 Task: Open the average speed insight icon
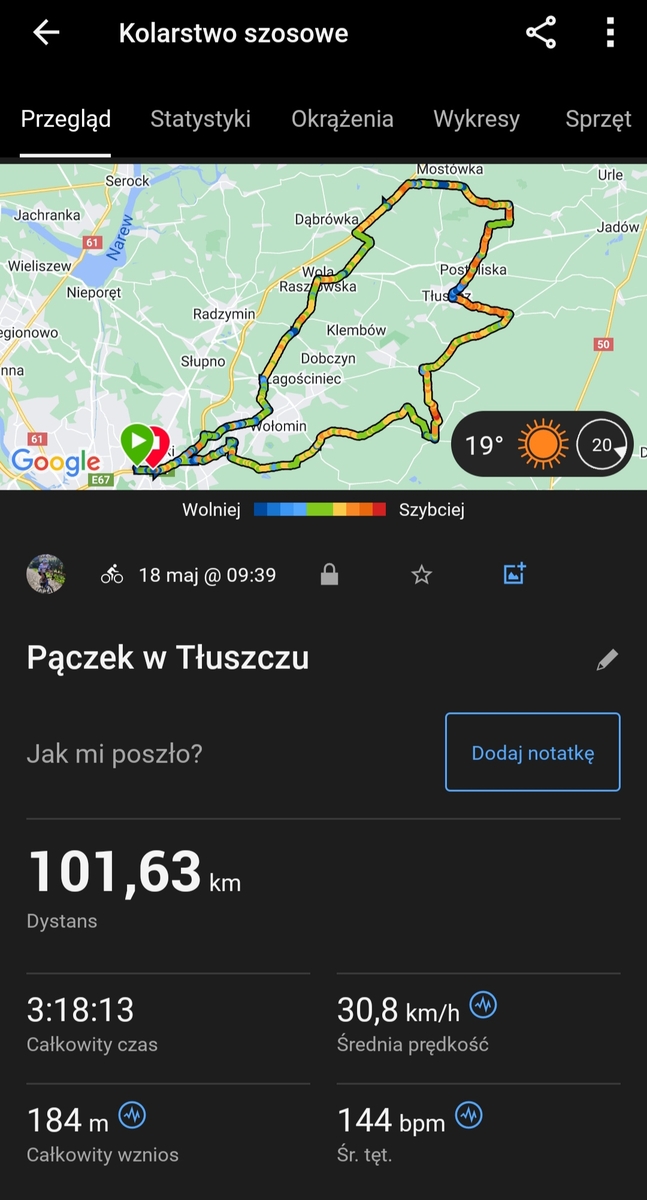[x=484, y=1005]
